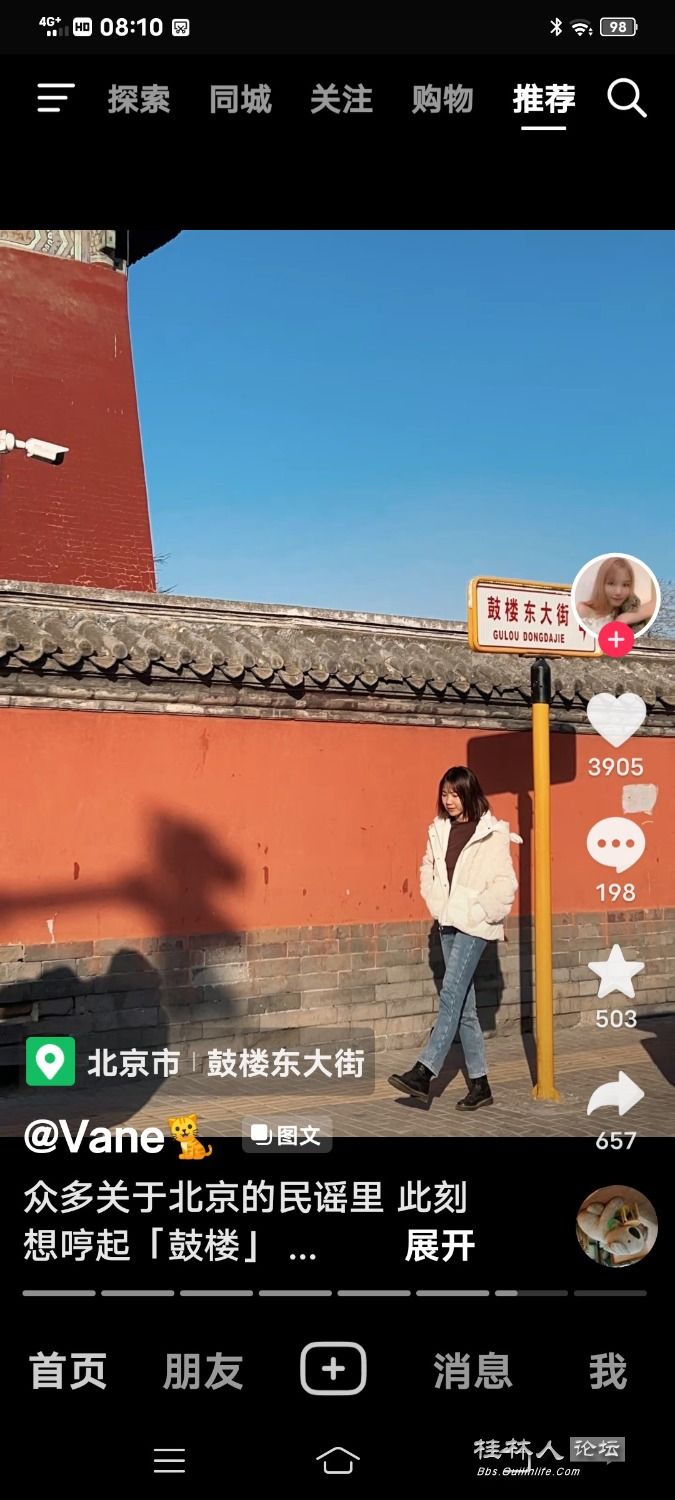Switch to the 同城 tab
Viewport: 675px width, 1500px height.
240,99
